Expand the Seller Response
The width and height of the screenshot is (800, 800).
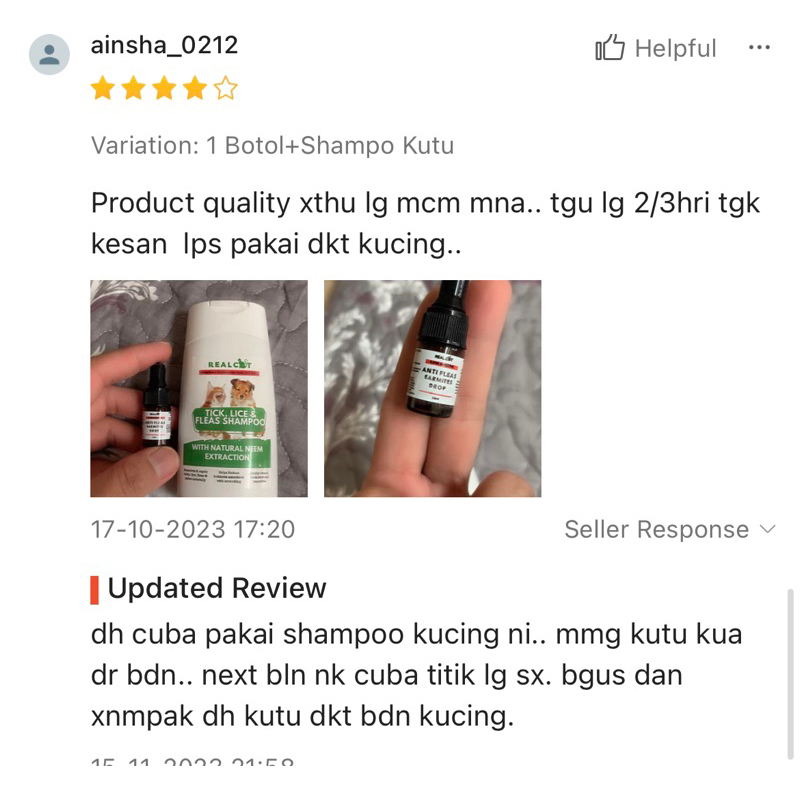coord(670,529)
